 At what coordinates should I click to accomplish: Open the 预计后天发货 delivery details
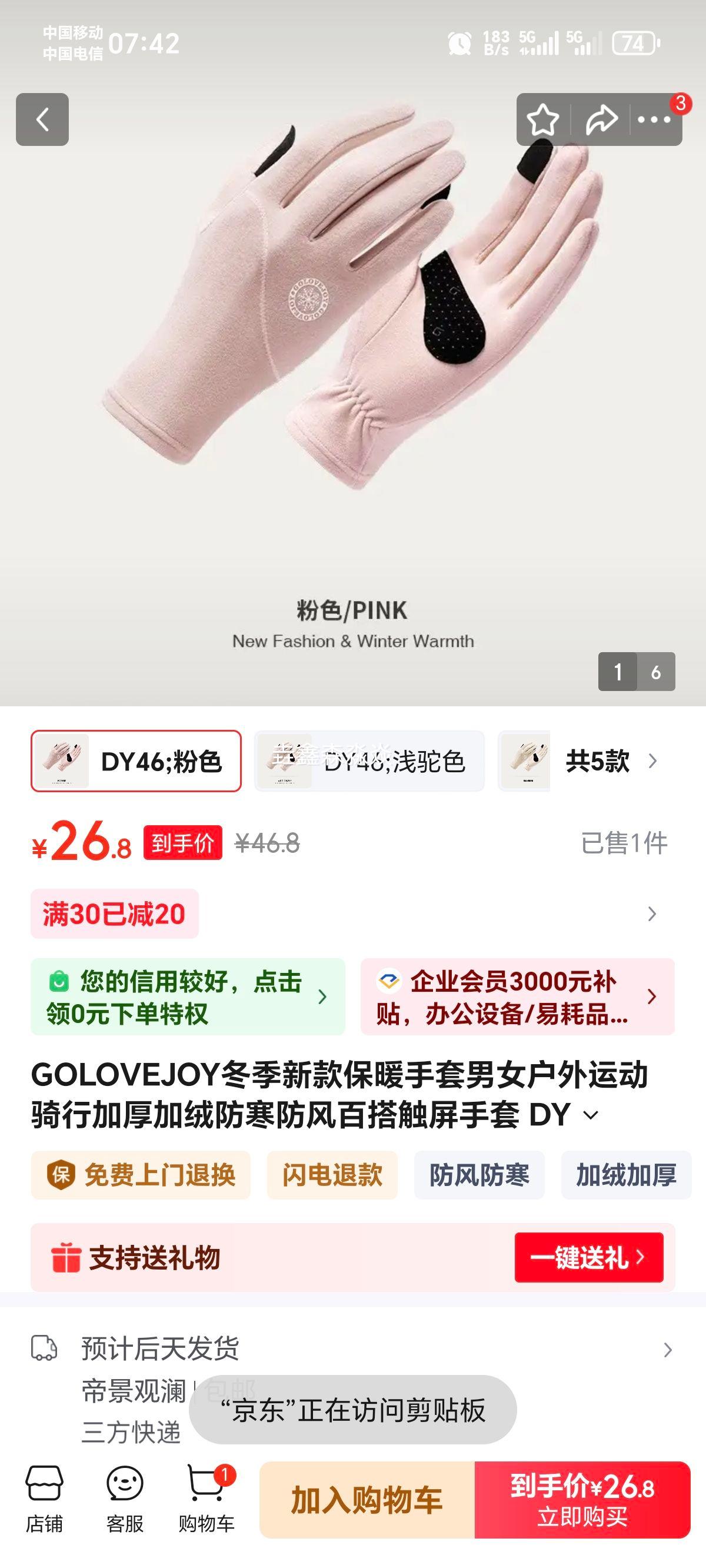coord(353,1349)
